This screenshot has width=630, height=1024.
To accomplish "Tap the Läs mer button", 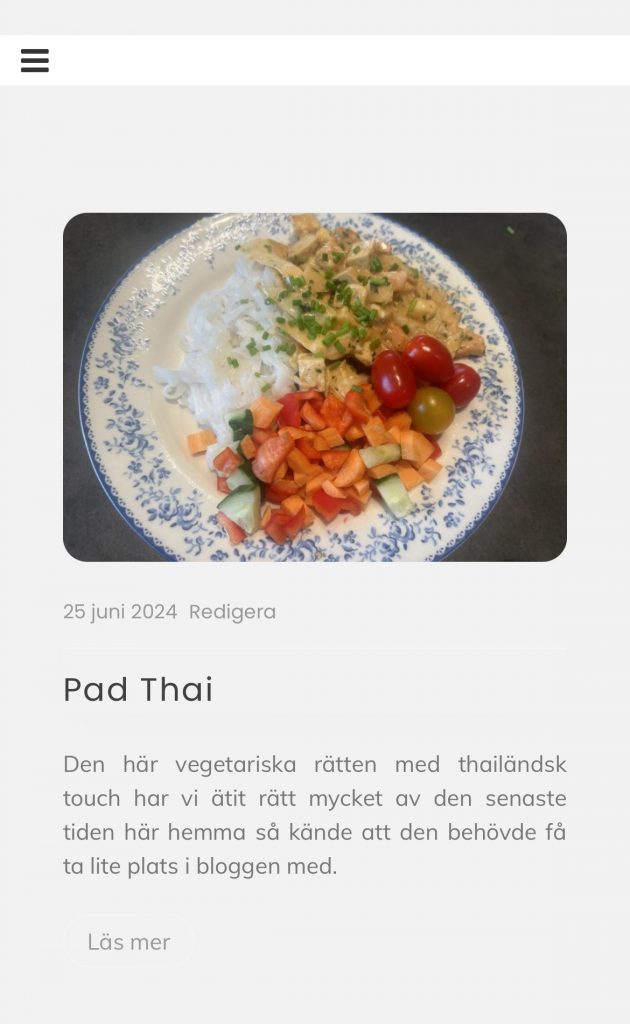I will tap(129, 942).
